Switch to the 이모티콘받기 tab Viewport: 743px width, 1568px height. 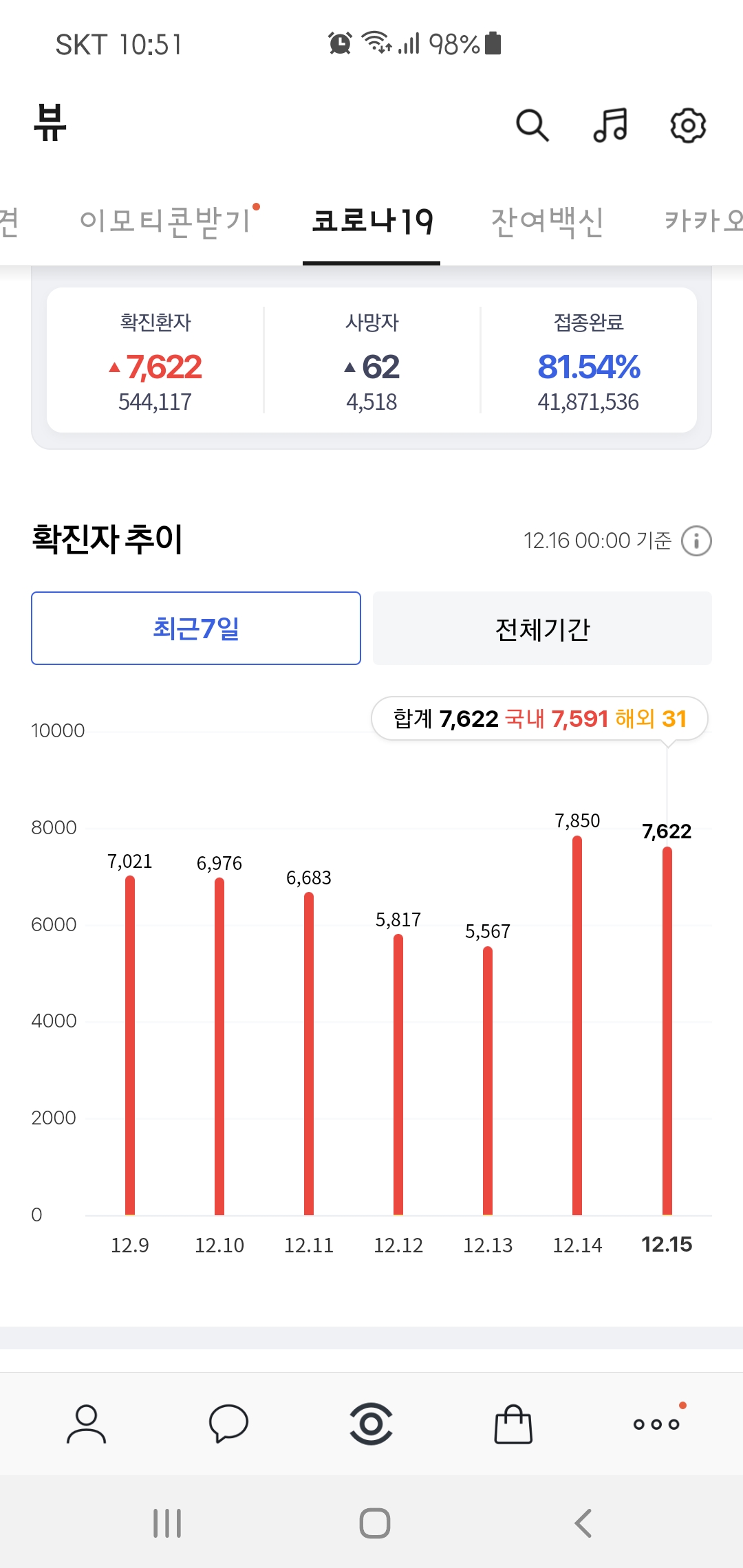pos(166,221)
